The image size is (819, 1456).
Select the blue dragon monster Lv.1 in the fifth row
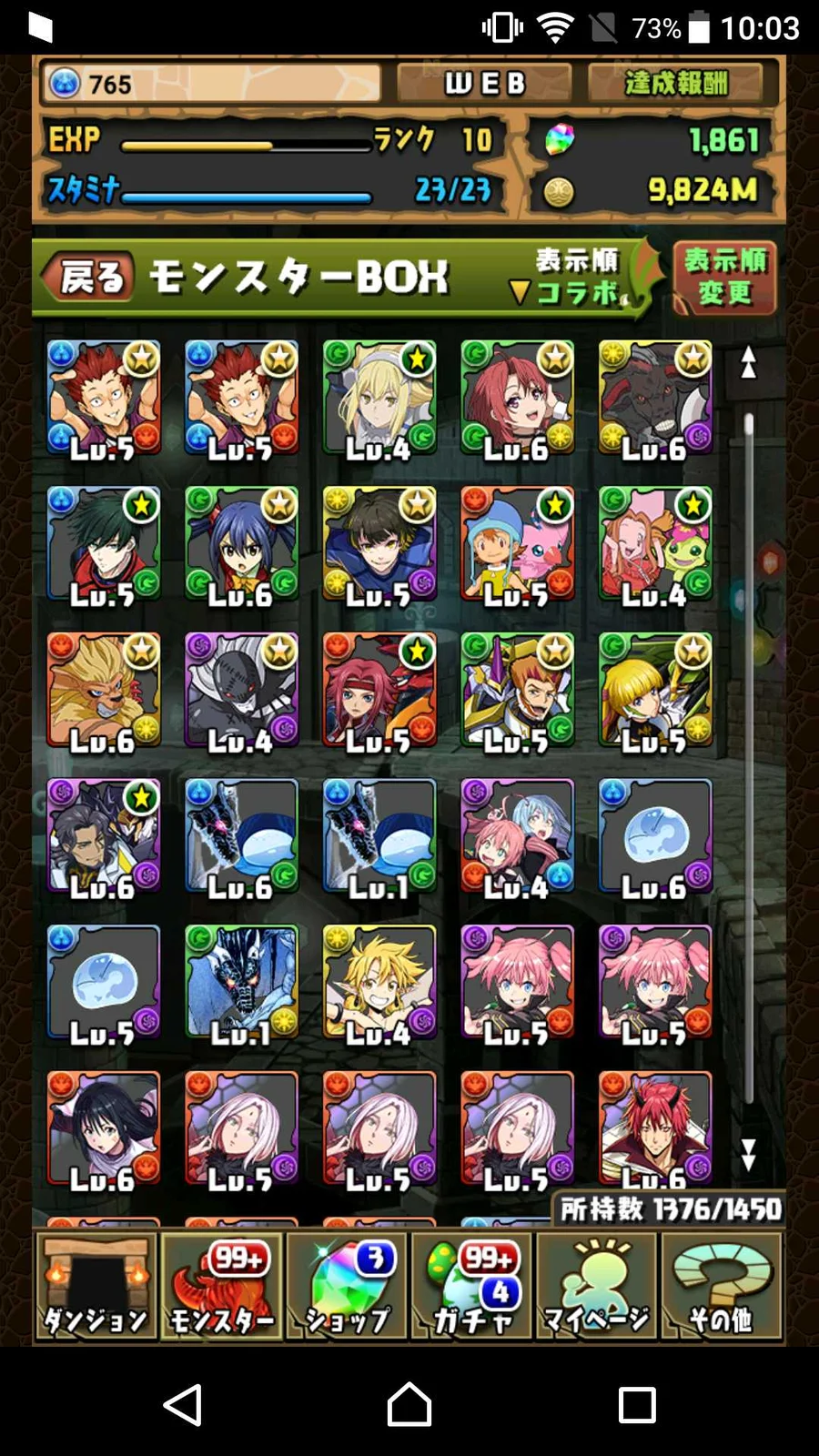pyautogui.click(x=241, y=983)
